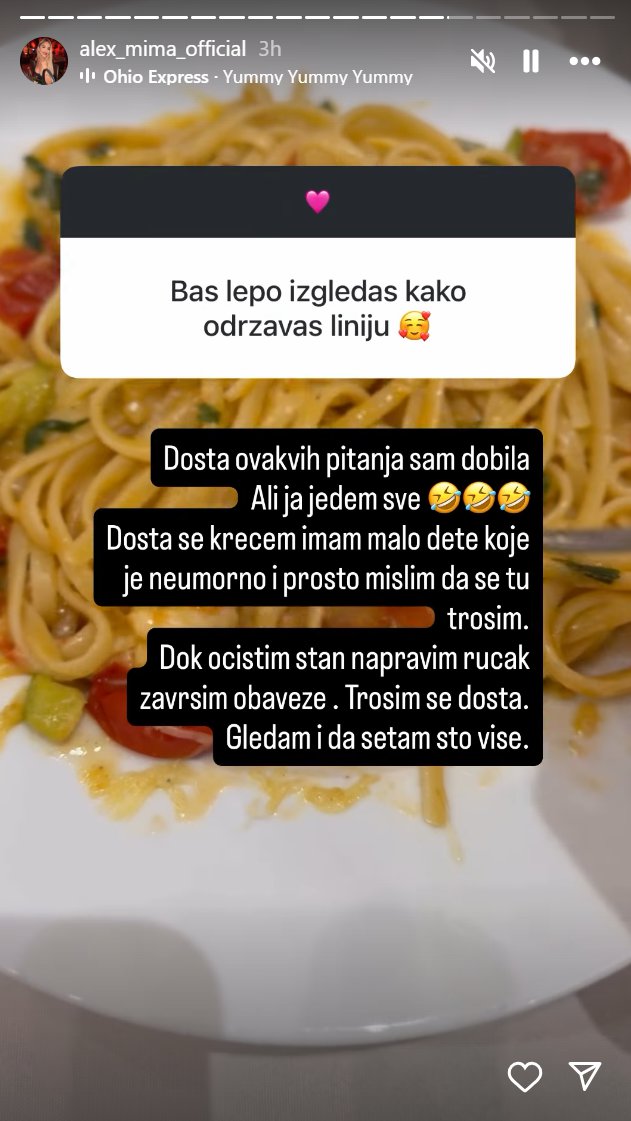The height and width of the screenshot is (1121, 631).
Task: Open alex_mima_official profile picture
Action: pyautogui.click(x=44, y=61)
